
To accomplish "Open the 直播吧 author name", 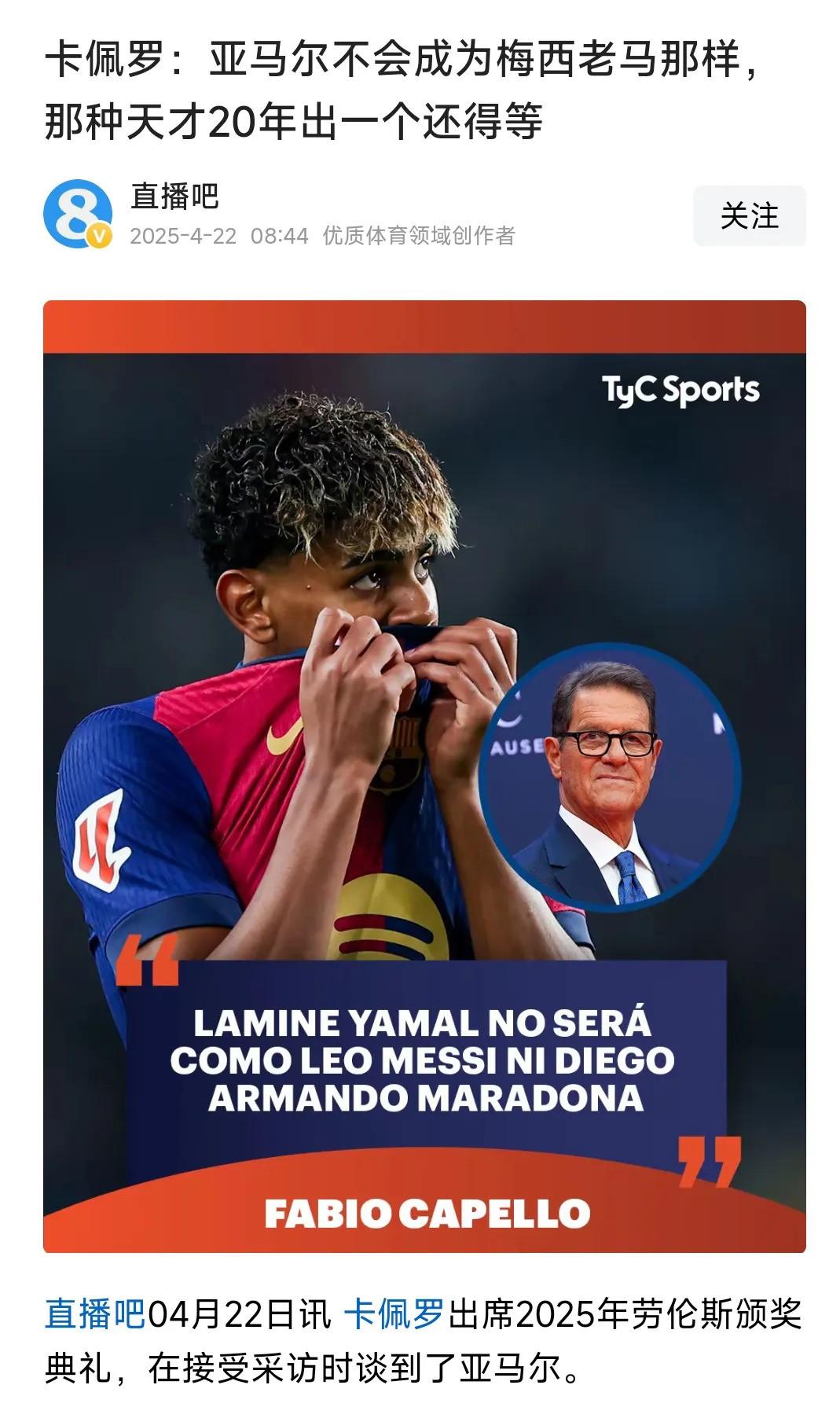I will click(174, 196).
